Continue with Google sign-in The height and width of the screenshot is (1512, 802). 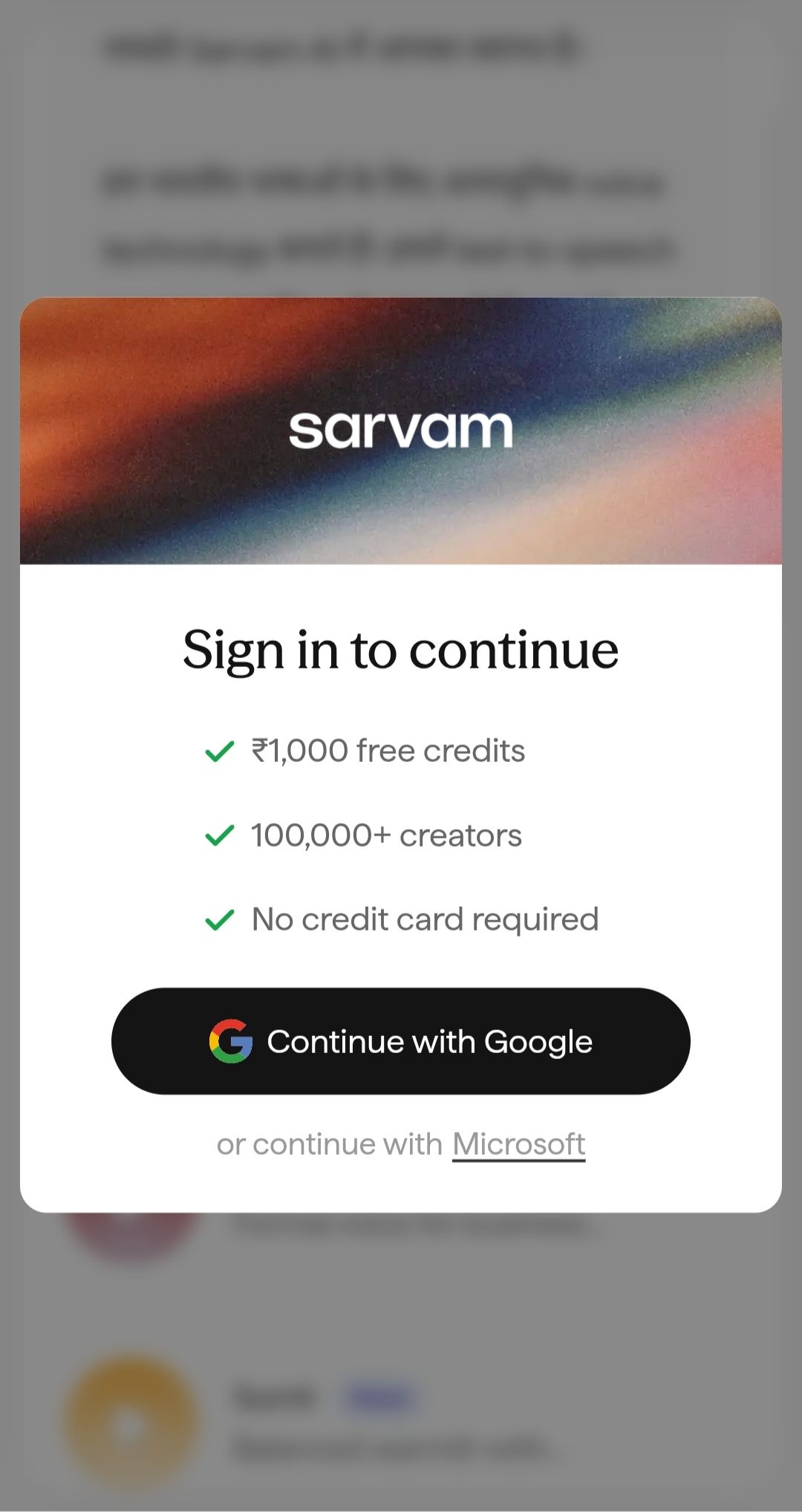coord(400,1040)
